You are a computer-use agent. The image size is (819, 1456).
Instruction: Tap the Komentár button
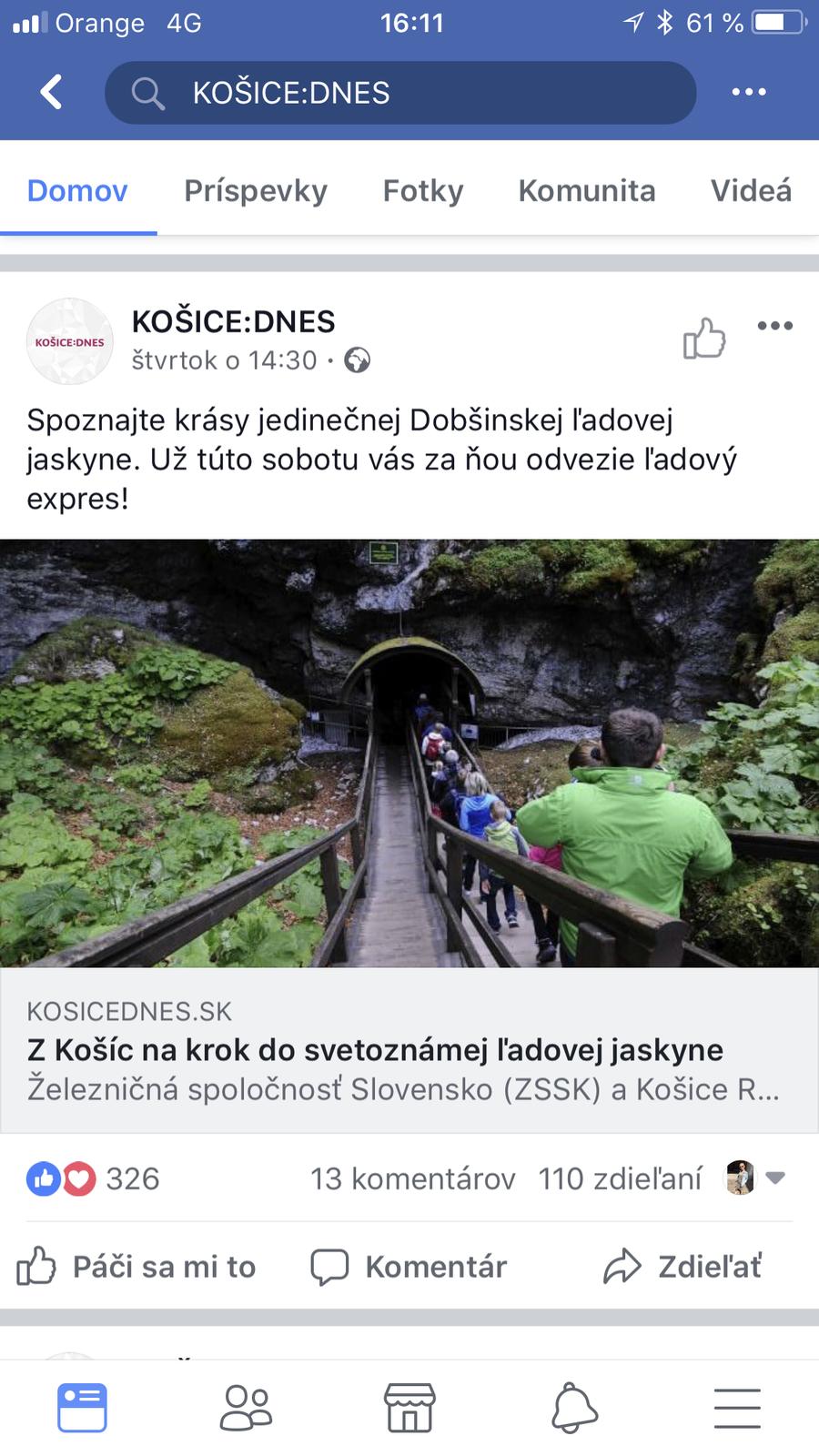point(409,1266)
